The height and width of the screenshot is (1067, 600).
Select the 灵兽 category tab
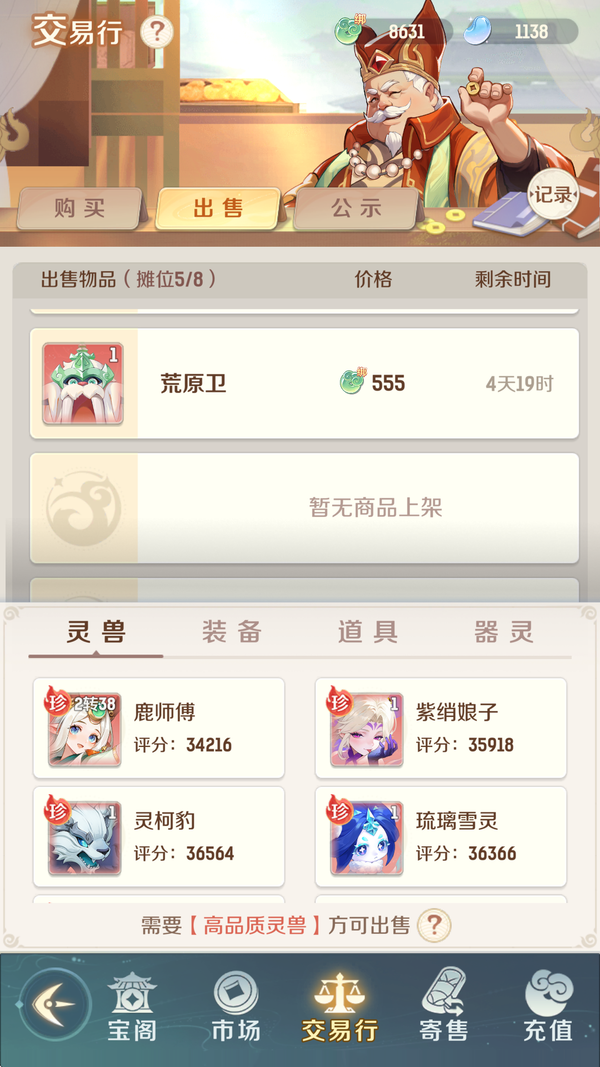(96, 632)
